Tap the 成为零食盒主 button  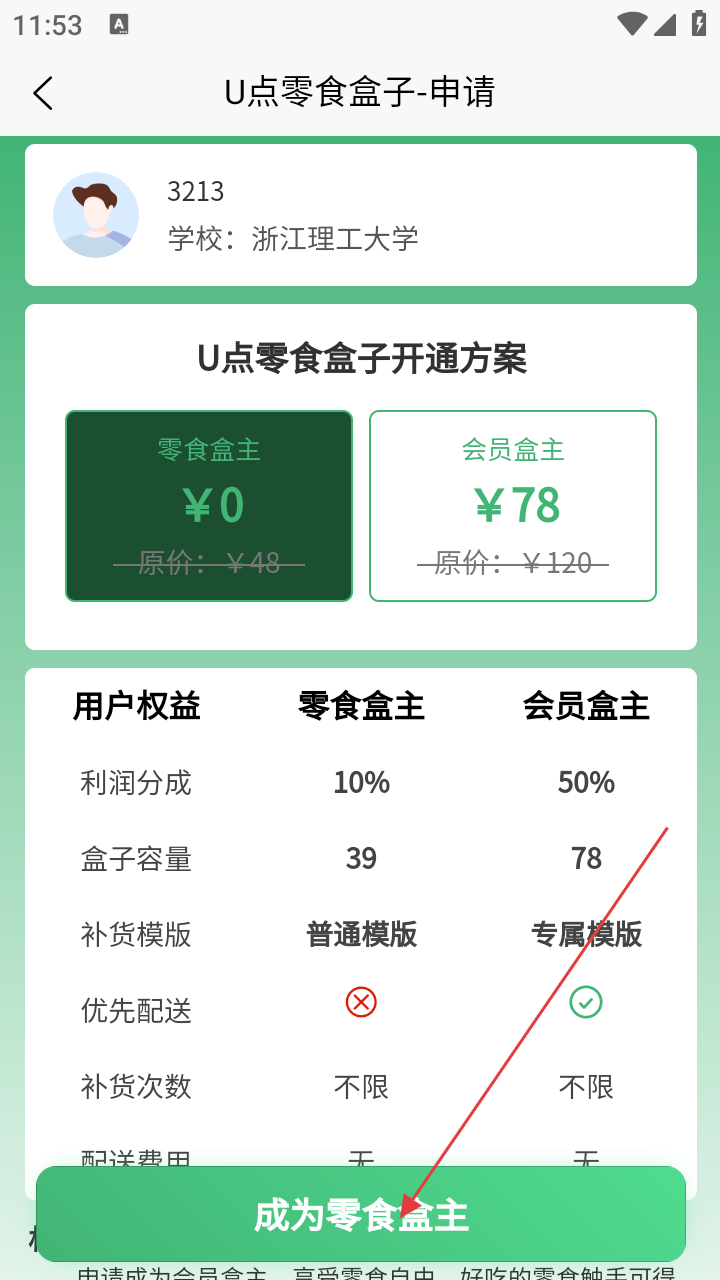point(361,1215)
